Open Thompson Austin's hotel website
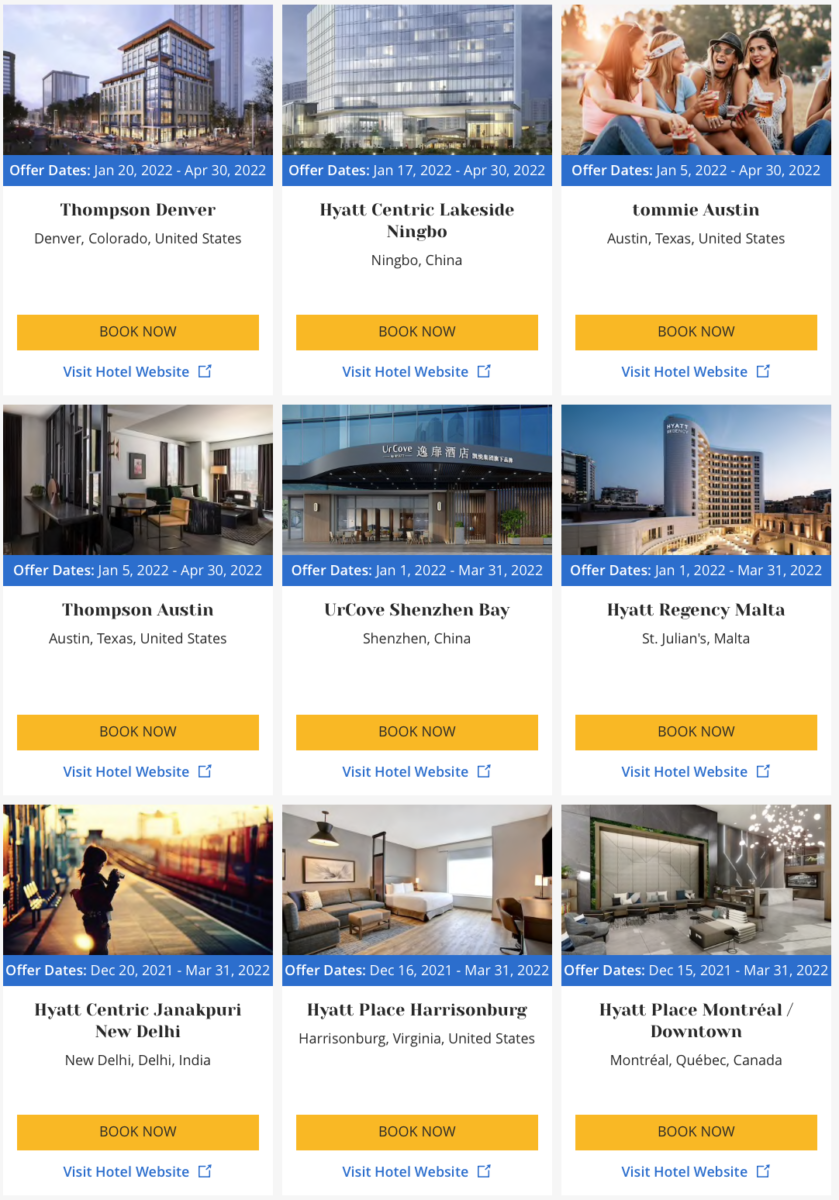 click(126, 771)
